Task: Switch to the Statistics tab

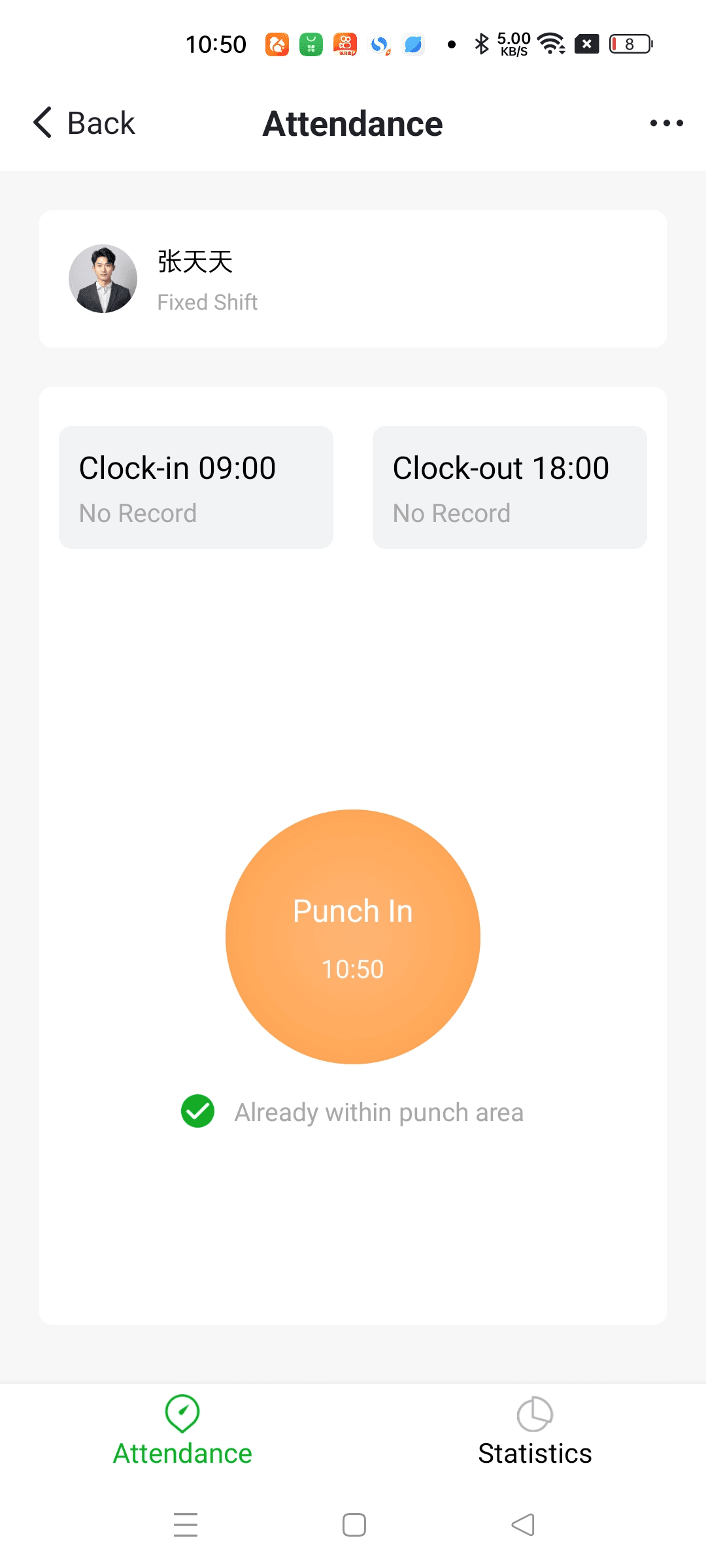Action: [535, 1432]
